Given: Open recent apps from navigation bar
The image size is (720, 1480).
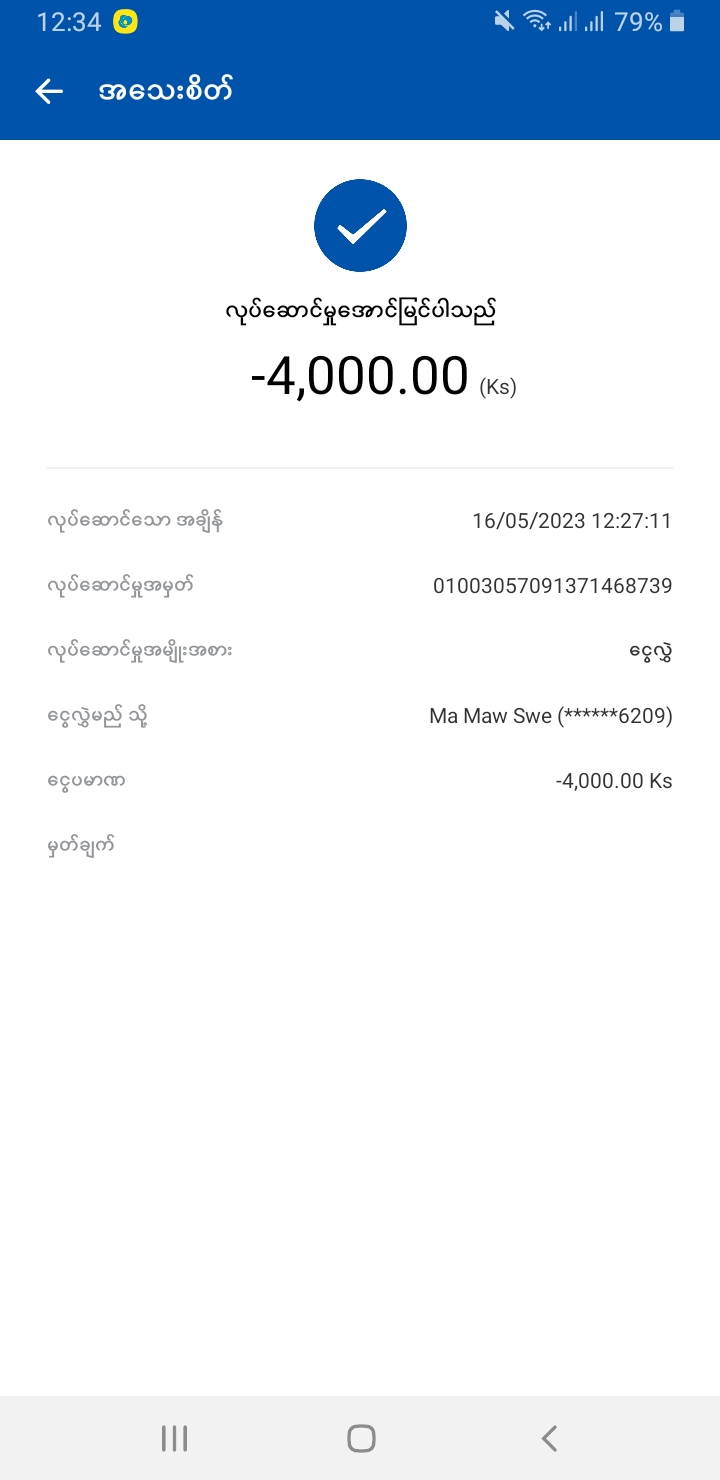Looking at the screenshot, I should click(x=174, y=1438).
